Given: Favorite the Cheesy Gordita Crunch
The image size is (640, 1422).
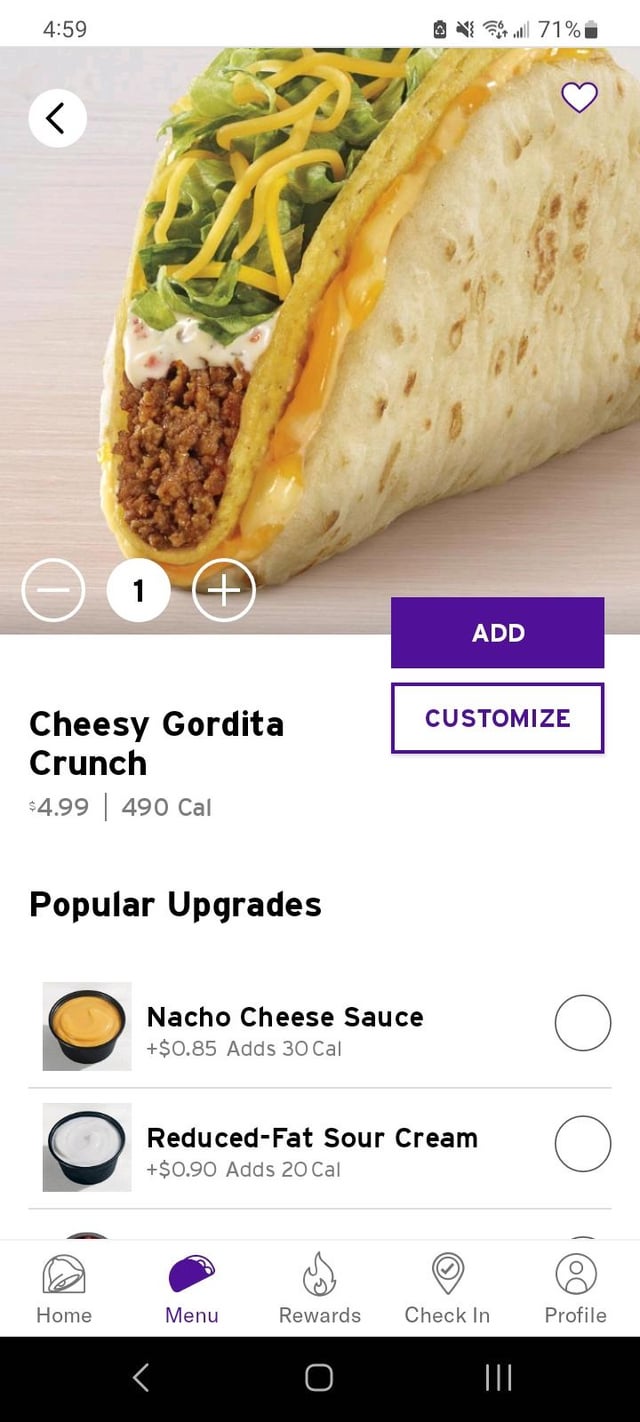Looking at the screenshot, I should (x=579, y=97).
